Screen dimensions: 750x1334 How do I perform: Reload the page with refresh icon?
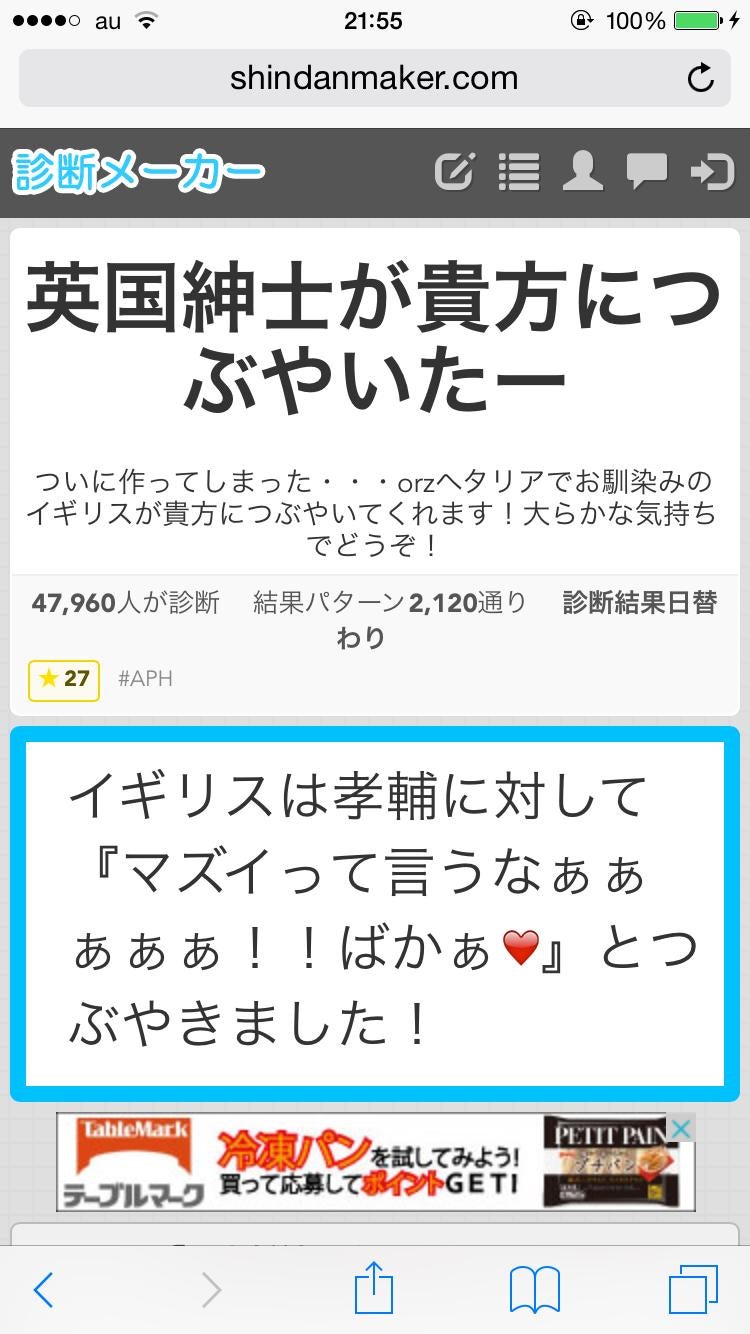(x=702, y=77)
